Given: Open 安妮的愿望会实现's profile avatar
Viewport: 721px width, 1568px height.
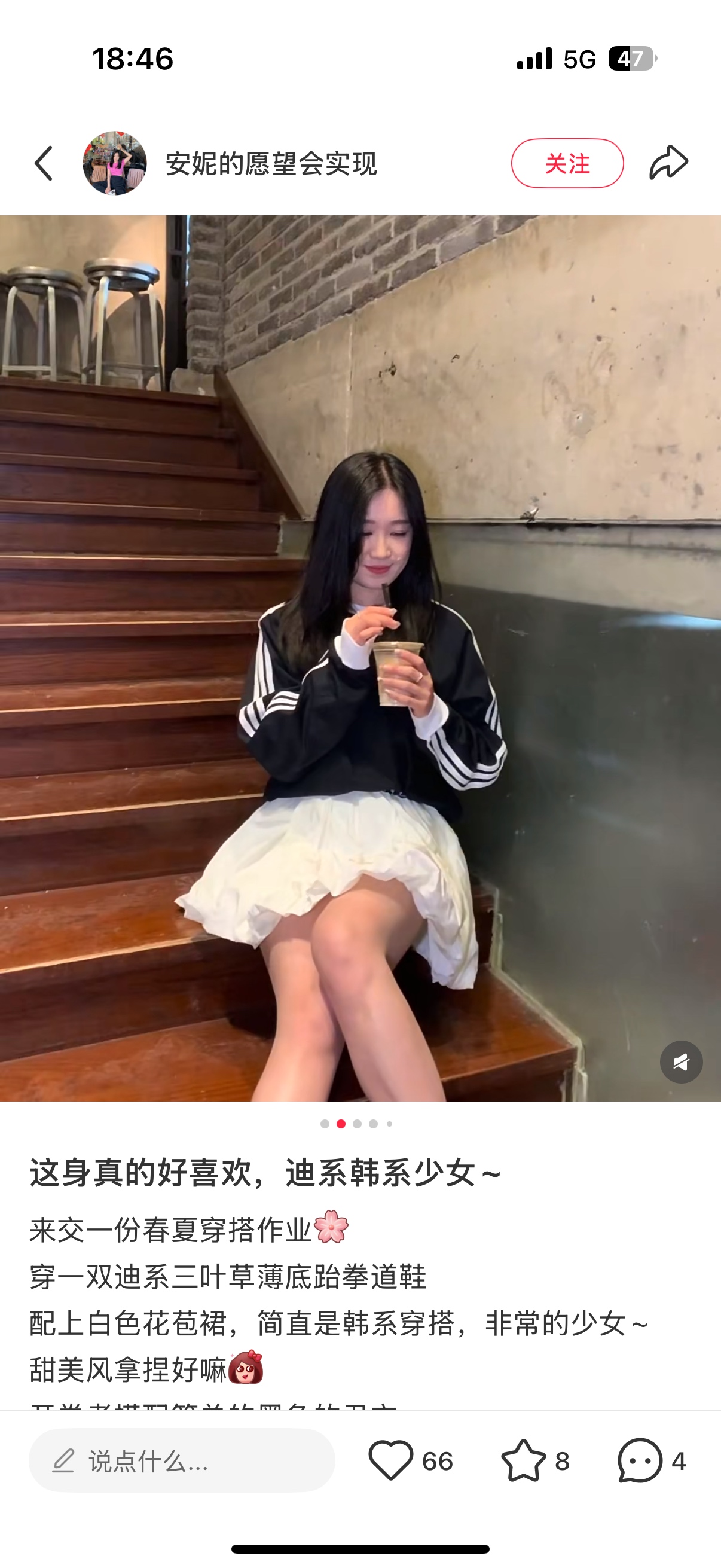Looking at the screenshot, I should click(x=114, y=163).
